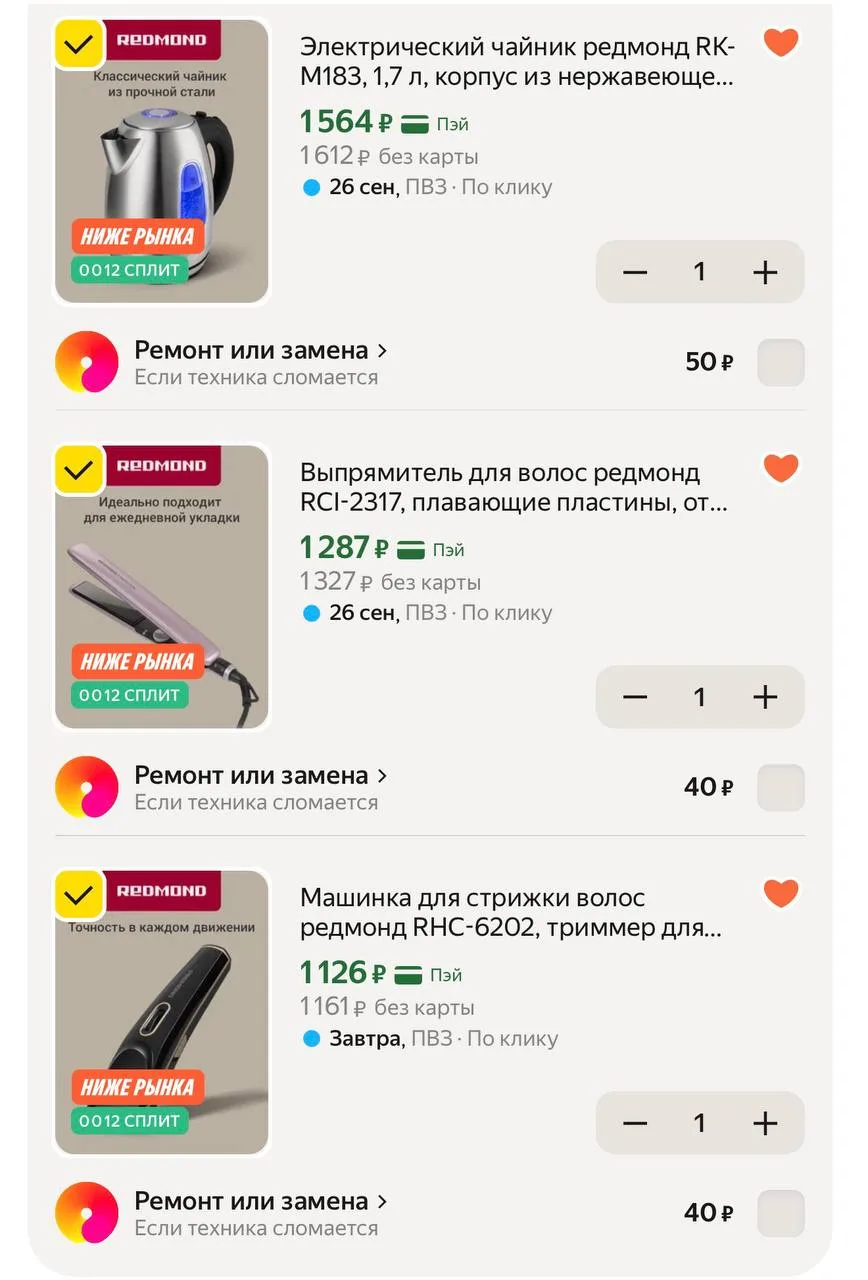Decrease quantity of the electric kettle
Image resolution: width=868 pixels, height=1280 pixels.
click(635, 272)
